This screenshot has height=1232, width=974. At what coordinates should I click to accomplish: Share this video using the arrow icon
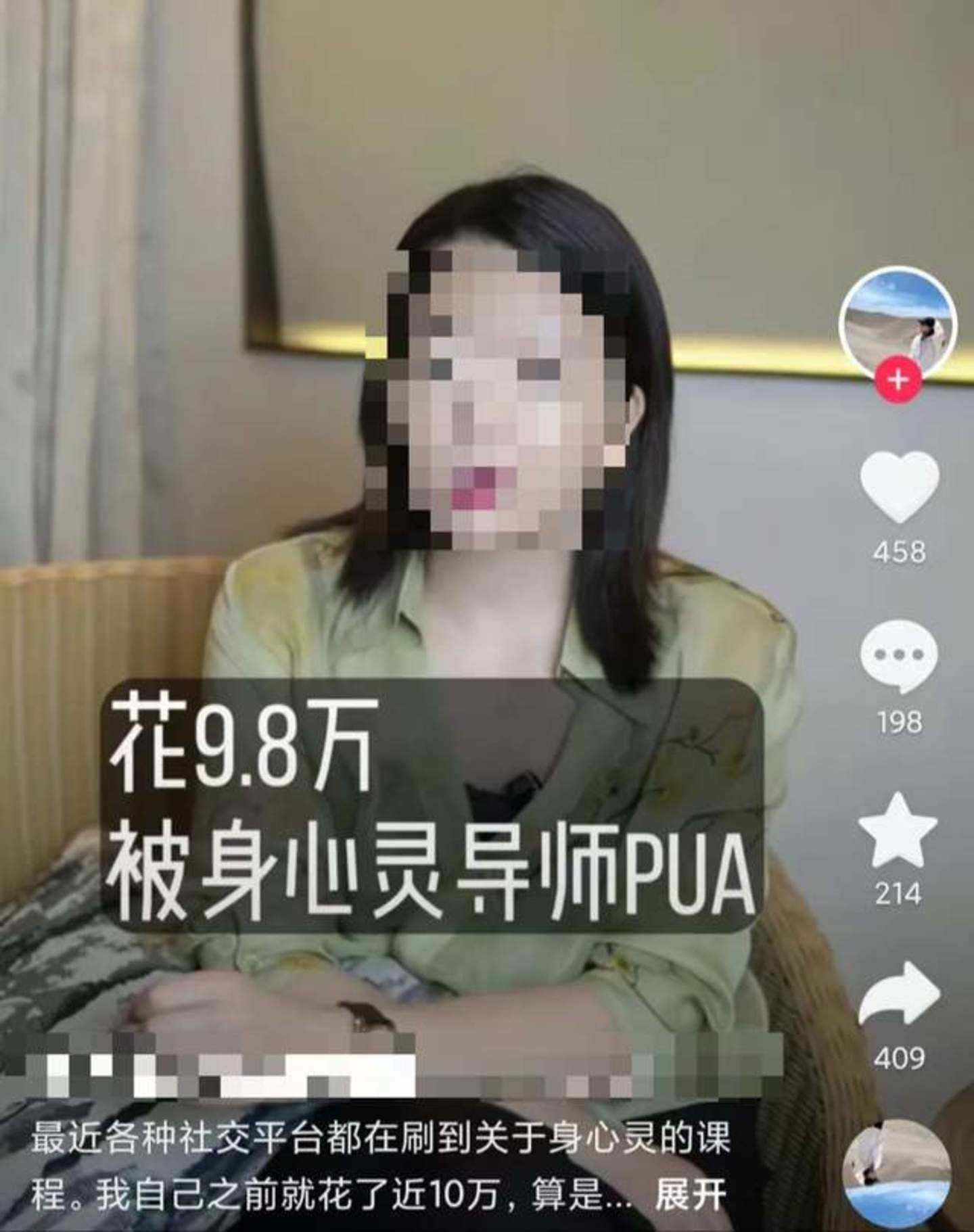[899, 994]
